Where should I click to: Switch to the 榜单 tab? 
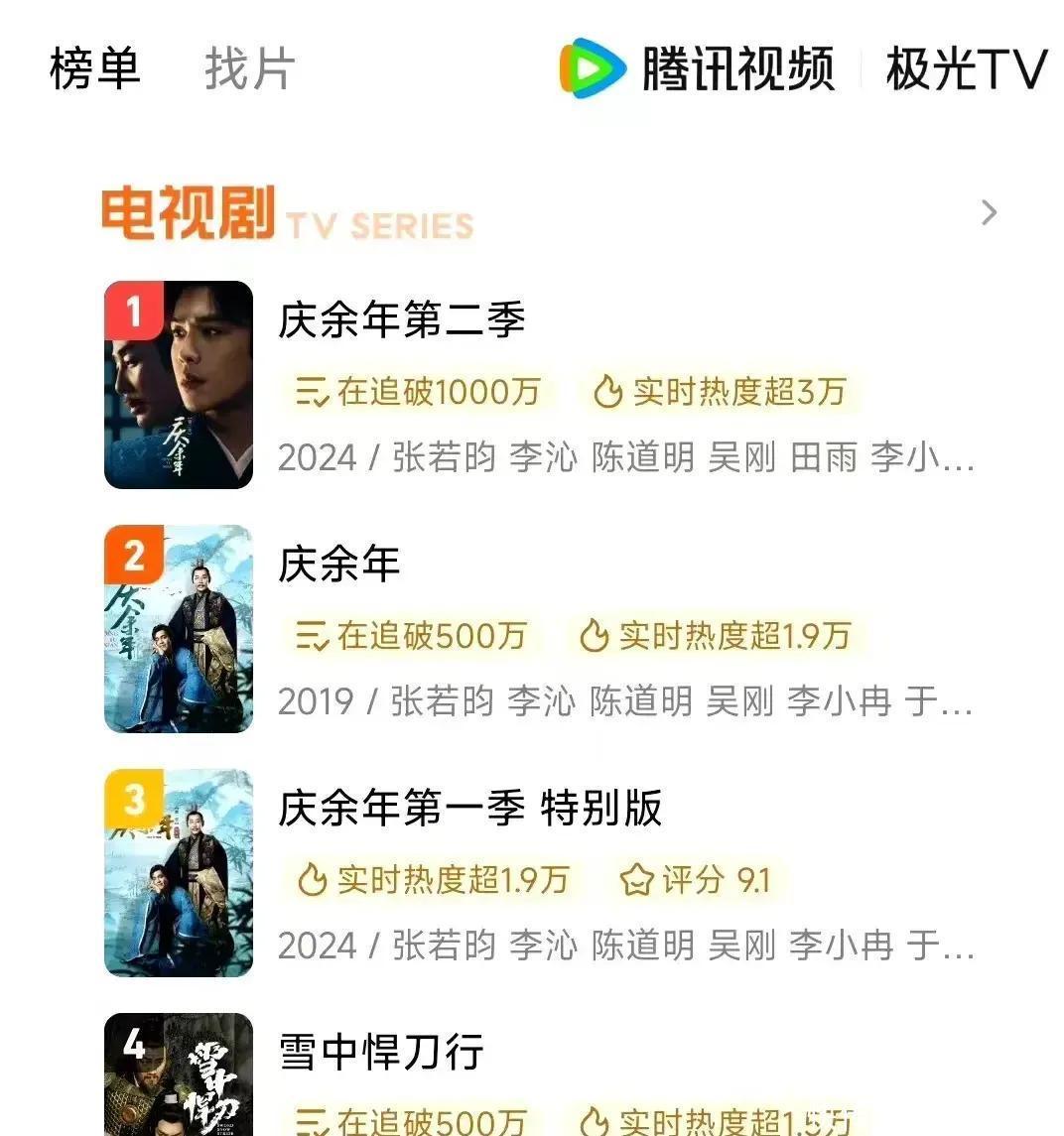94,69
